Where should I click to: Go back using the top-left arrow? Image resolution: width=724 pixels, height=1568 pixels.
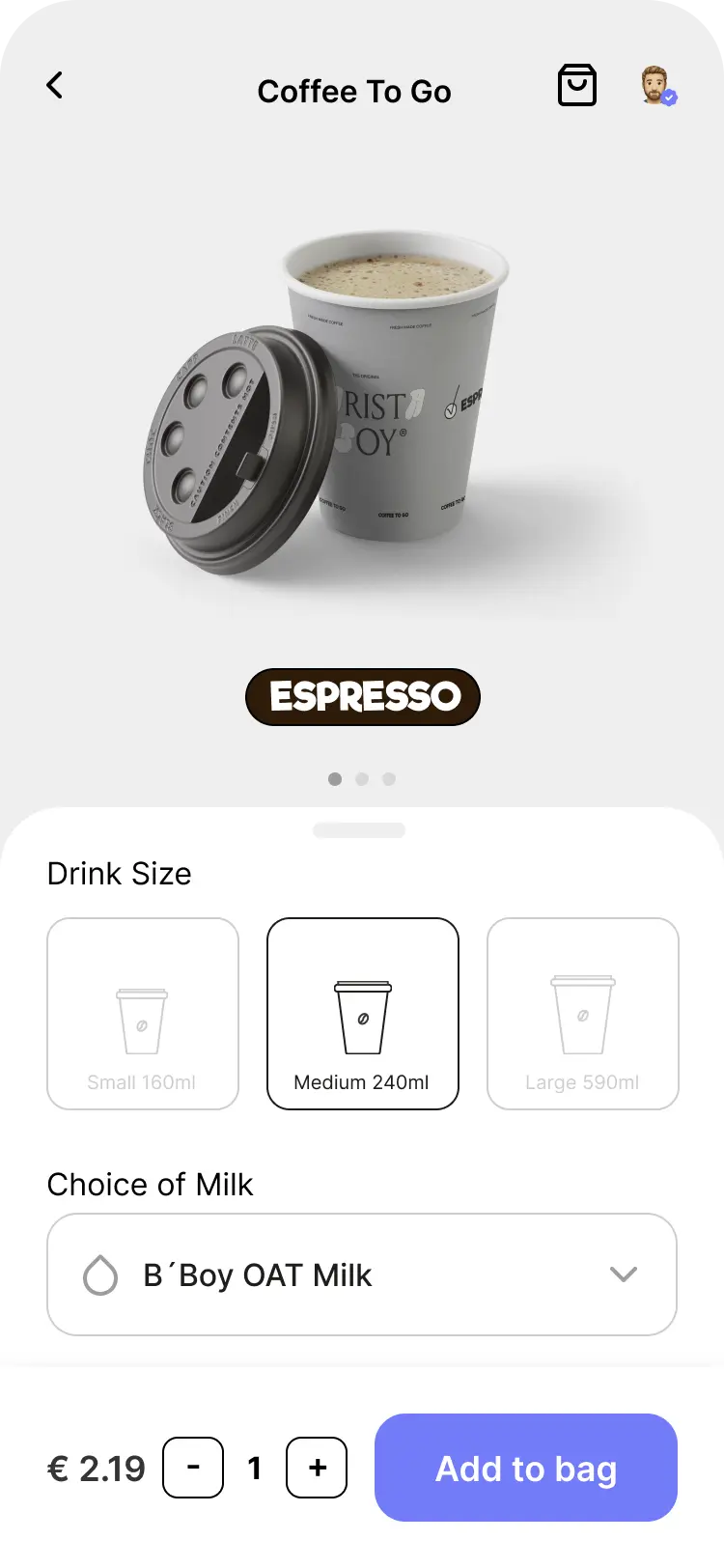point(55,86)
